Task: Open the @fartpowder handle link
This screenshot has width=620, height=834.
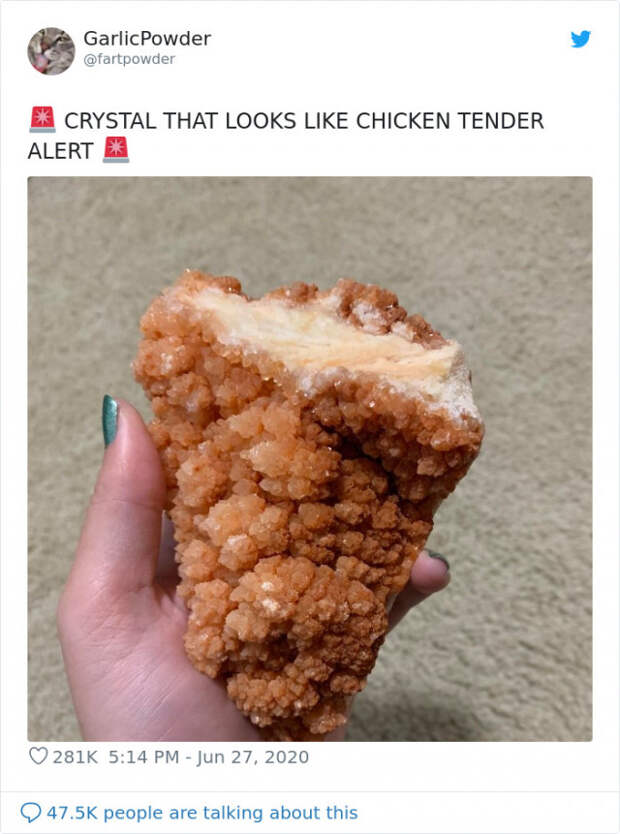Action: pos(128,60)
